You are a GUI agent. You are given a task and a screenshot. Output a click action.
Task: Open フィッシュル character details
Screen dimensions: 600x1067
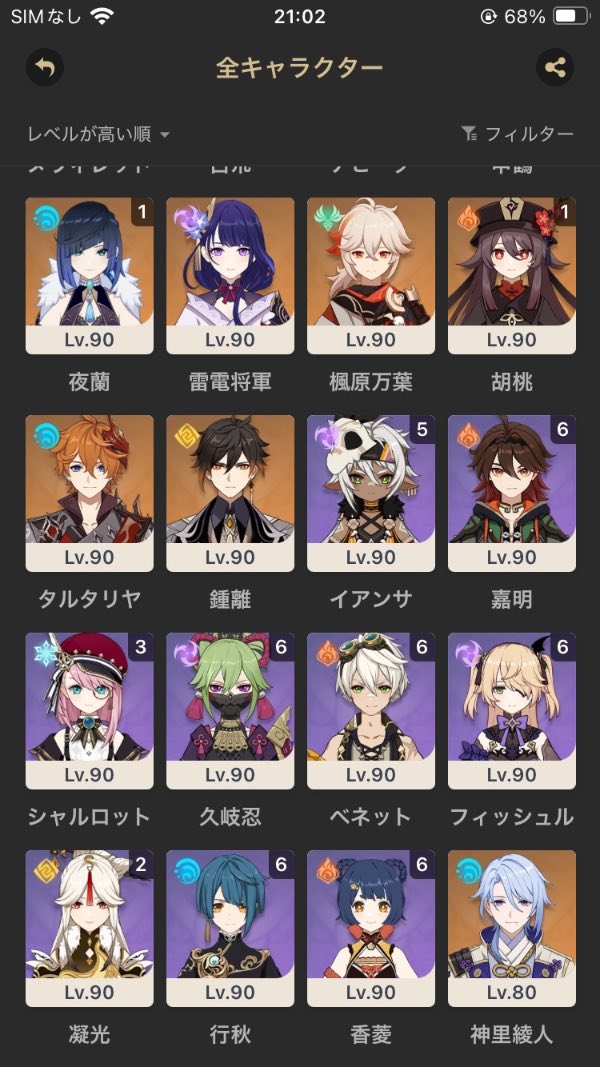click(x=512, y=711)
